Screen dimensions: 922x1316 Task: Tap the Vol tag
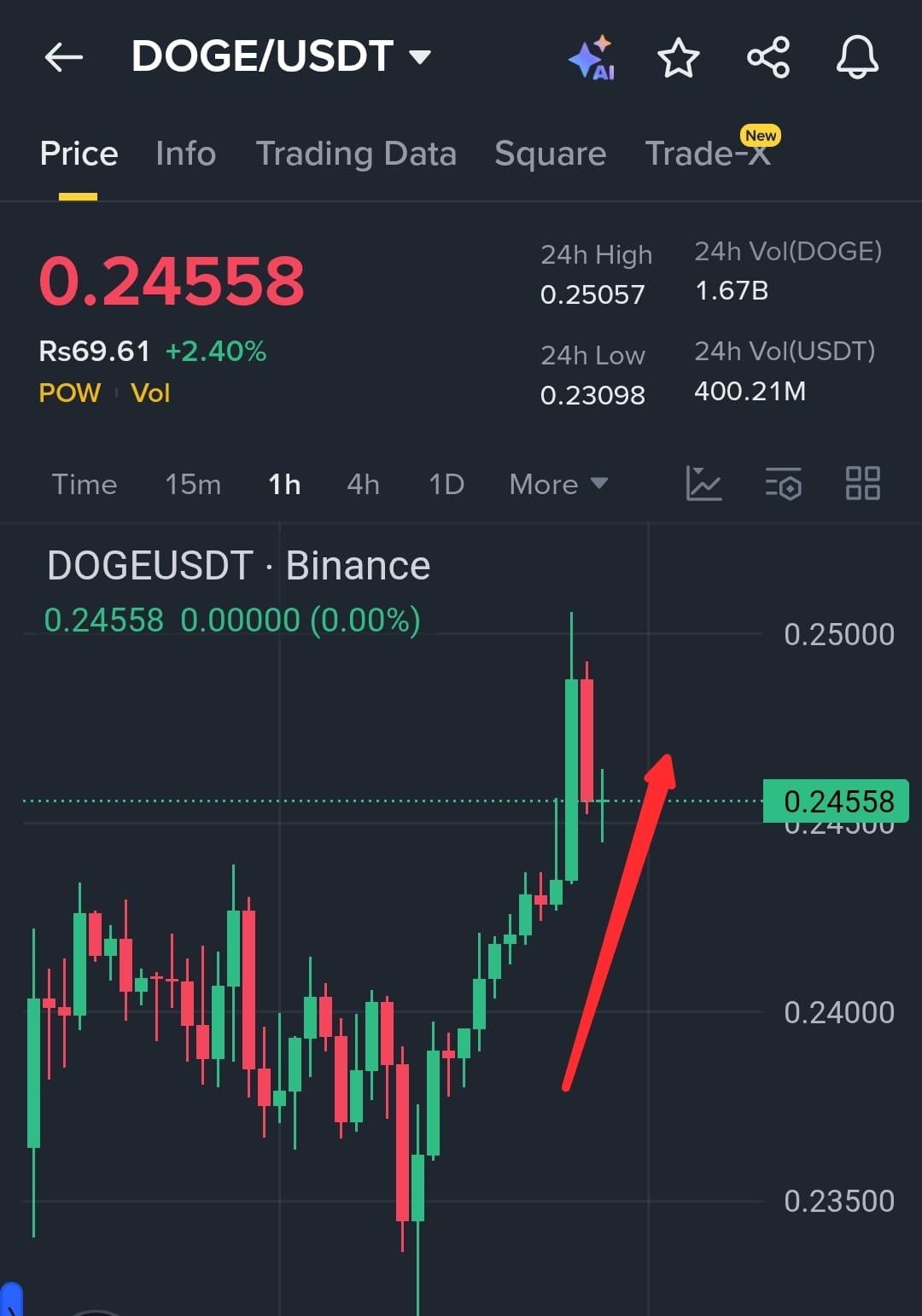click(x=150, y=393)
